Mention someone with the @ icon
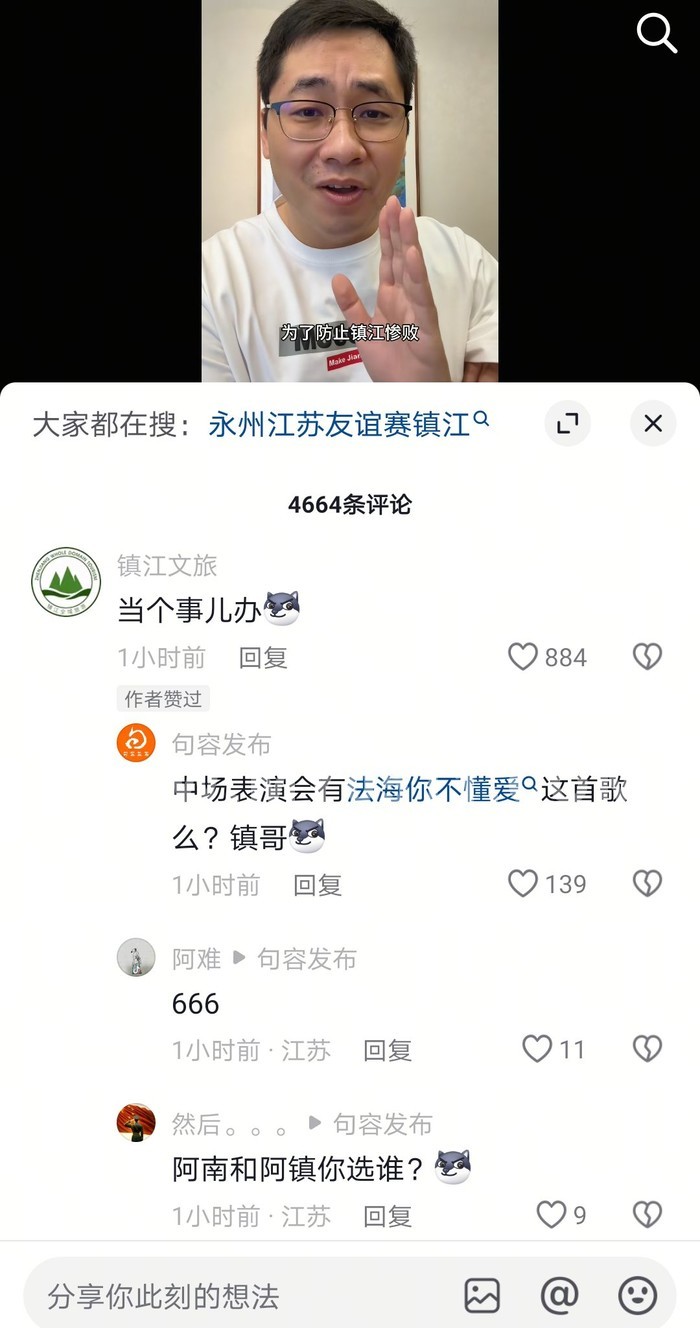This screenshot has height=1328, width=700. click(x=559, y=1296)
